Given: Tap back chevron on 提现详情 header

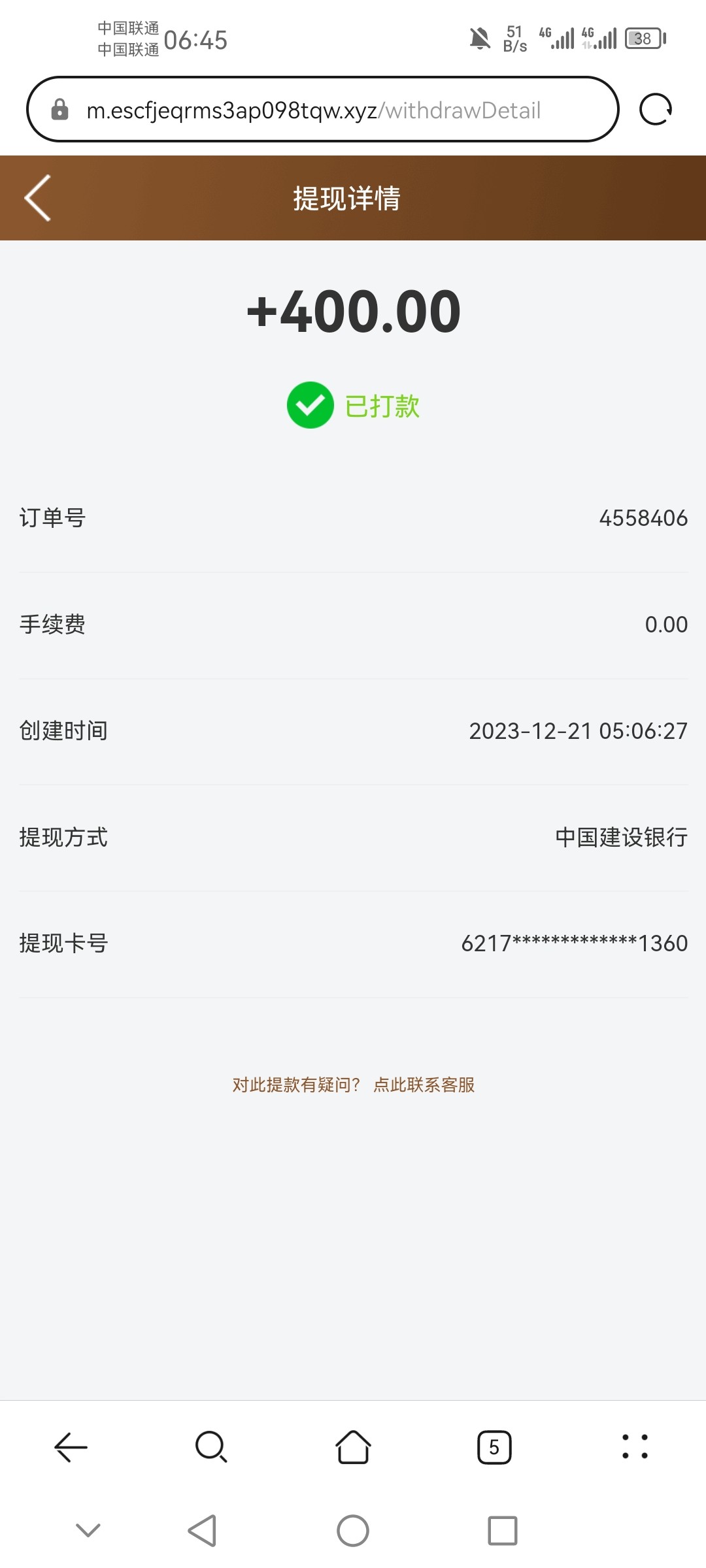Looking at the screenshot, I should 37,198.
